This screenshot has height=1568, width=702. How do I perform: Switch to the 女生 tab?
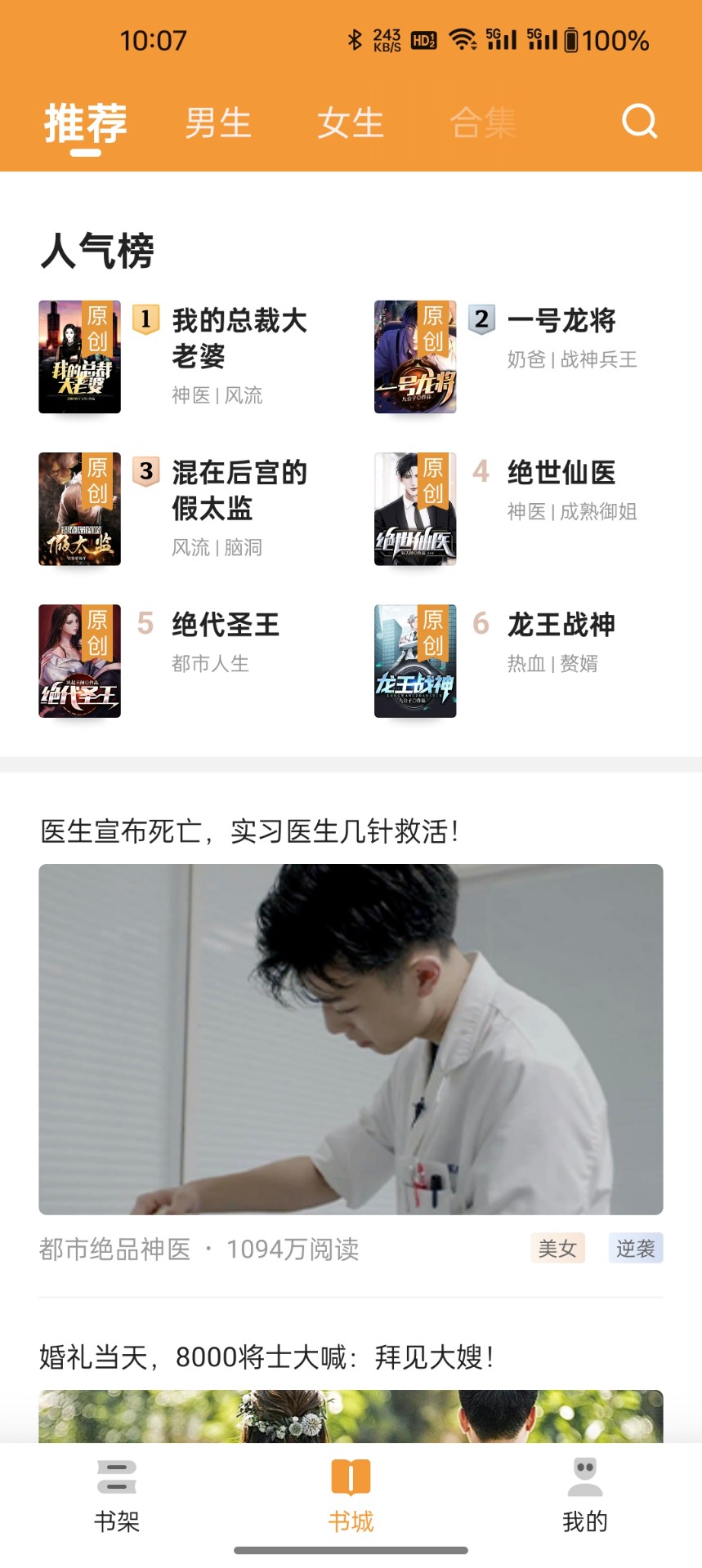[x=349, y=122]
